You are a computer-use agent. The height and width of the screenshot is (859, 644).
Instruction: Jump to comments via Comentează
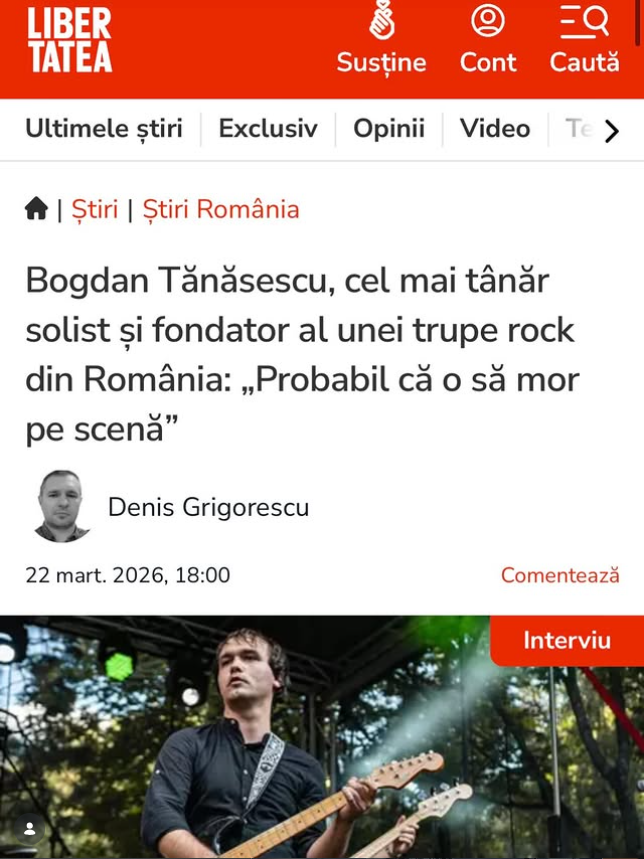pos(560,575)
